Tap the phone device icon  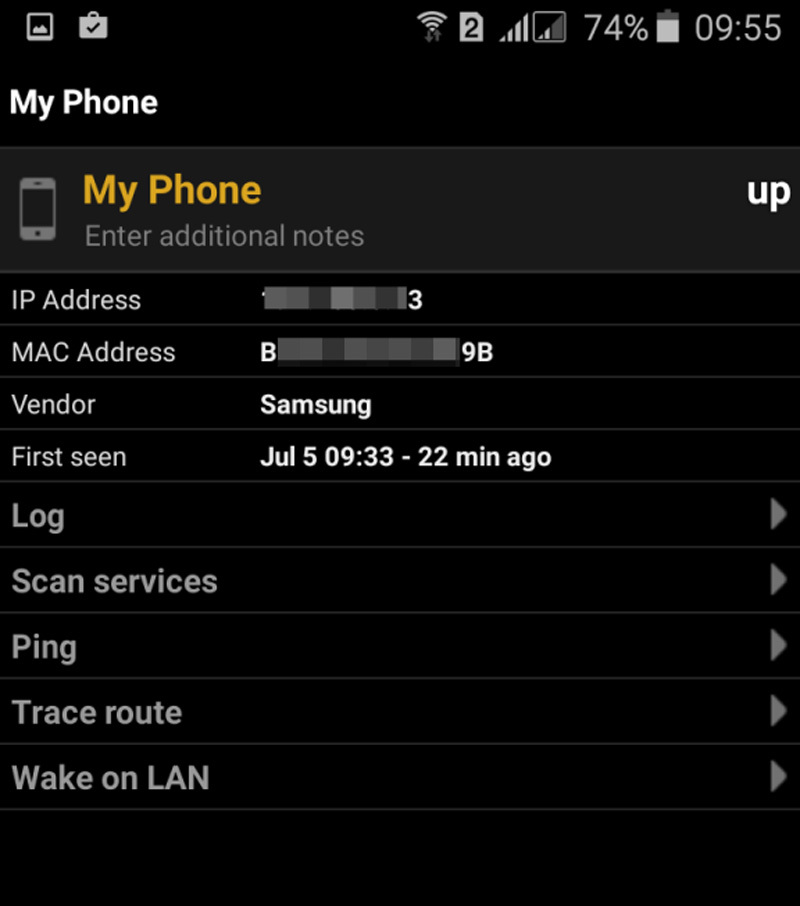(38, 209)
